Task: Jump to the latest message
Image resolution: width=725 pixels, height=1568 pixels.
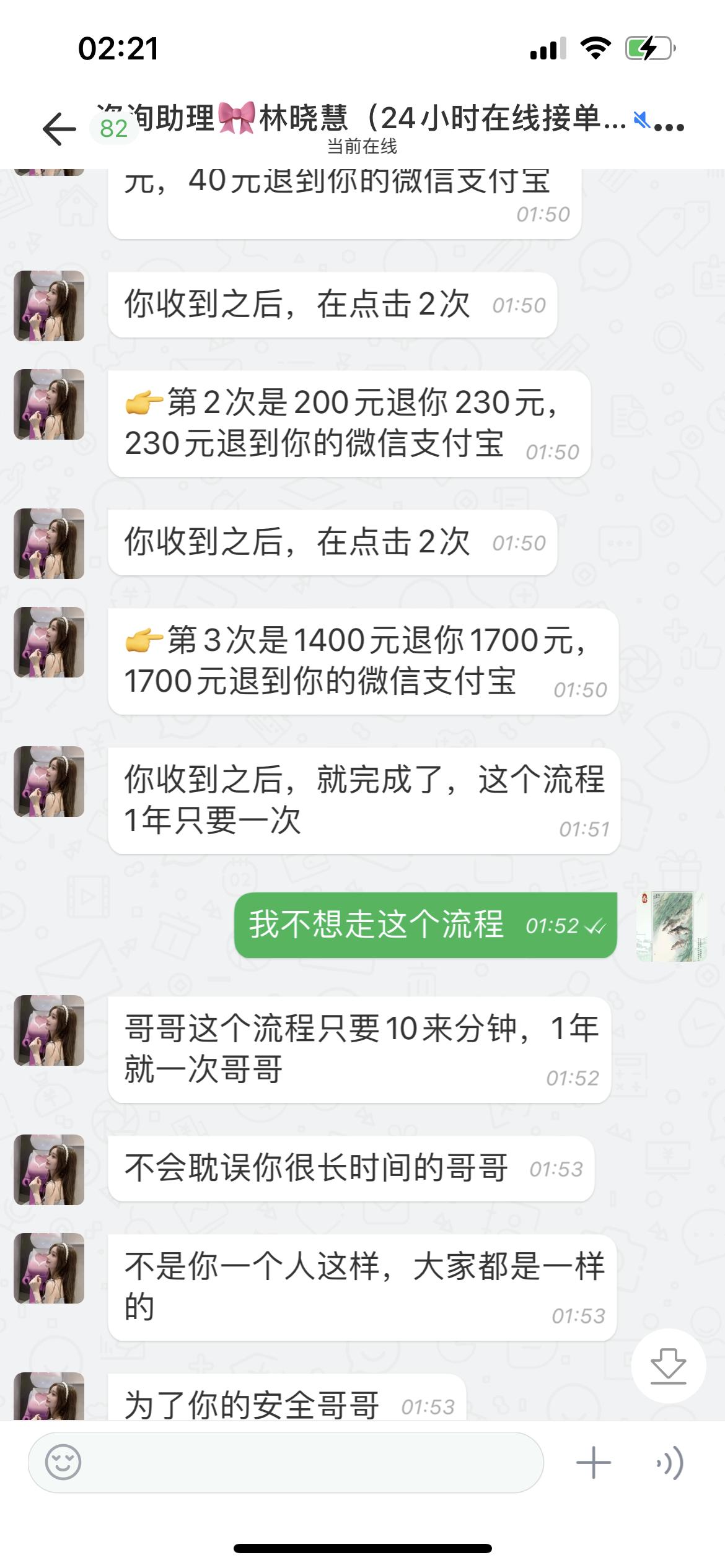Action: (668, 1365)
